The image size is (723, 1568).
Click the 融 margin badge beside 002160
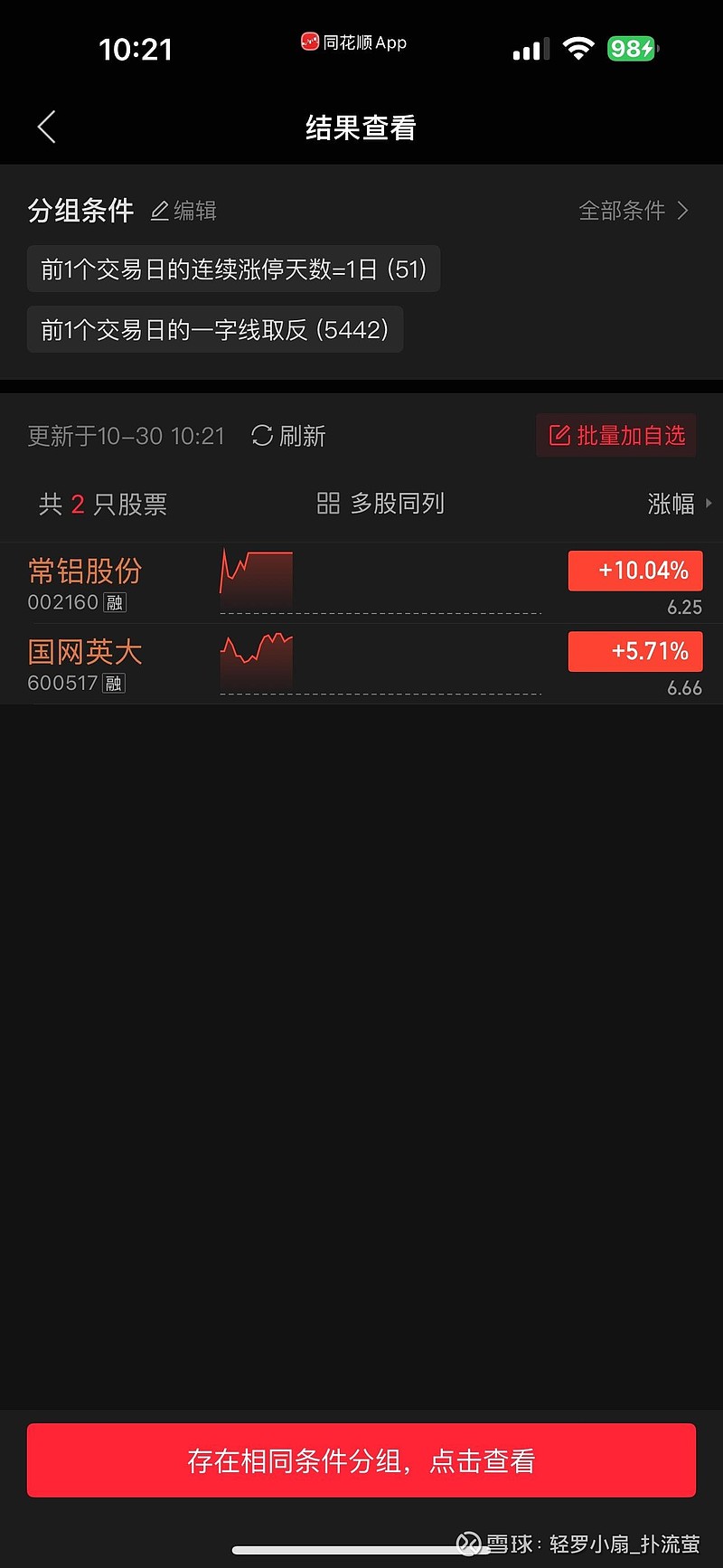click(x=115, y=601)
